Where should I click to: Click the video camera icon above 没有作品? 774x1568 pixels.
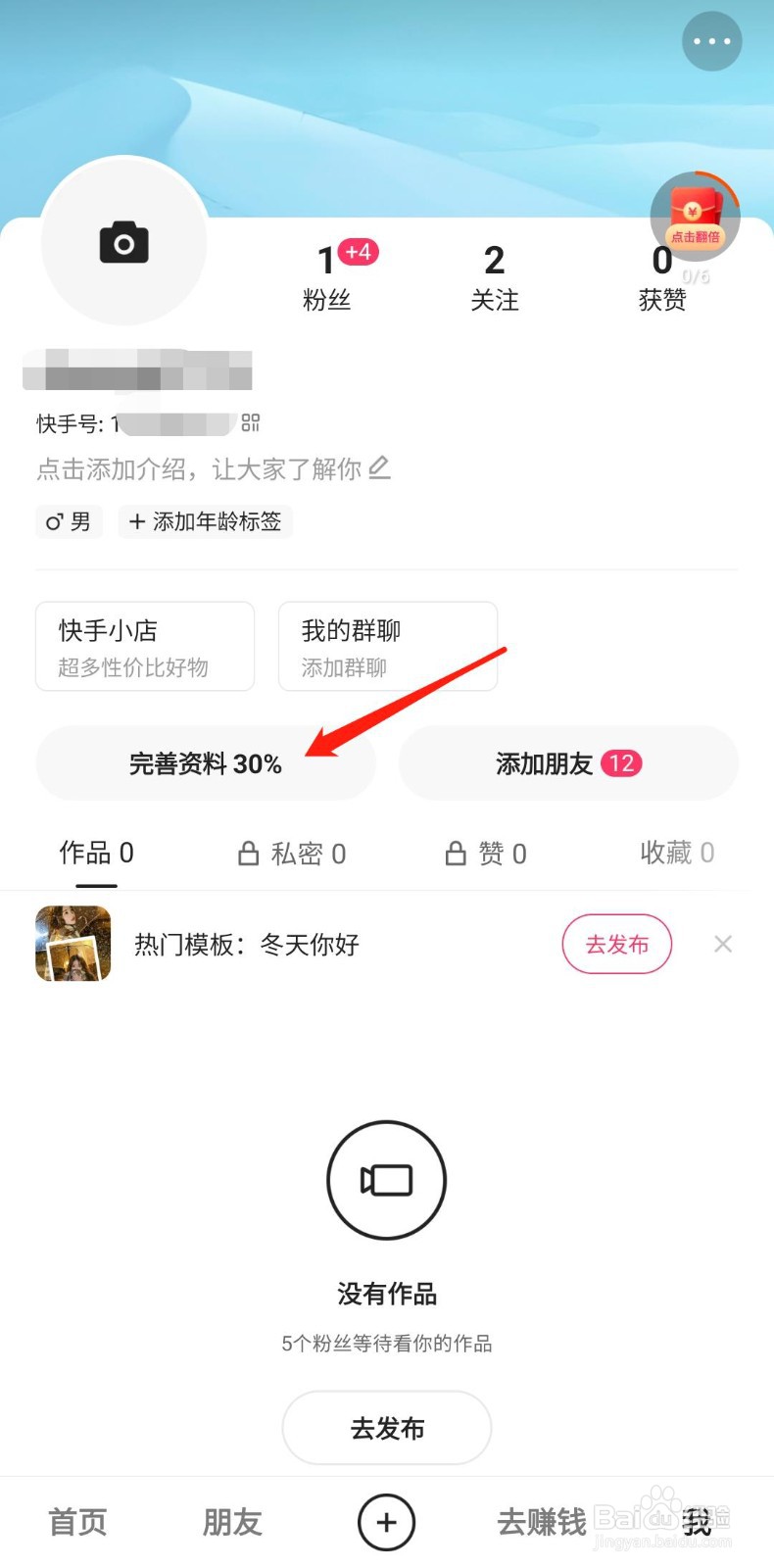pos(386,1179)
